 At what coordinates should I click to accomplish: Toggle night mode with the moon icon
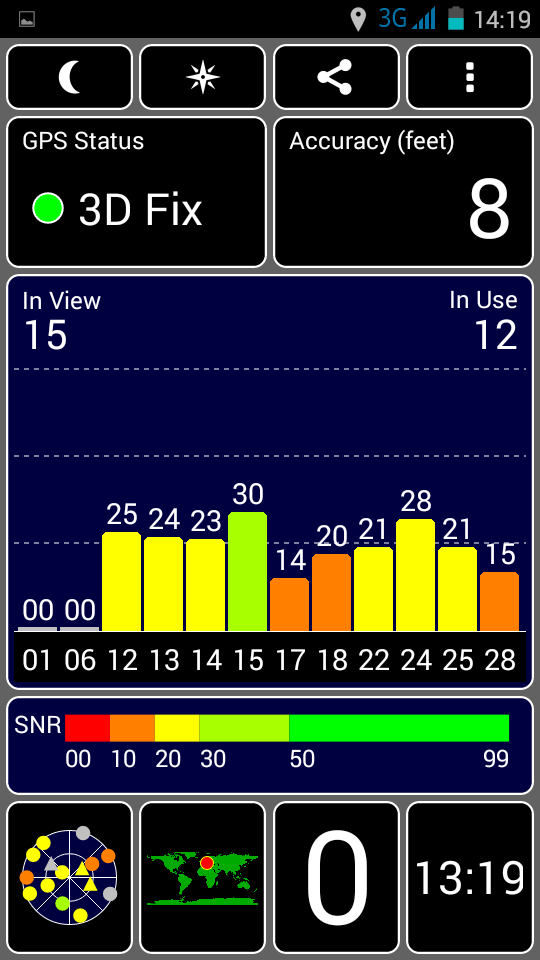tap(69, 77)
